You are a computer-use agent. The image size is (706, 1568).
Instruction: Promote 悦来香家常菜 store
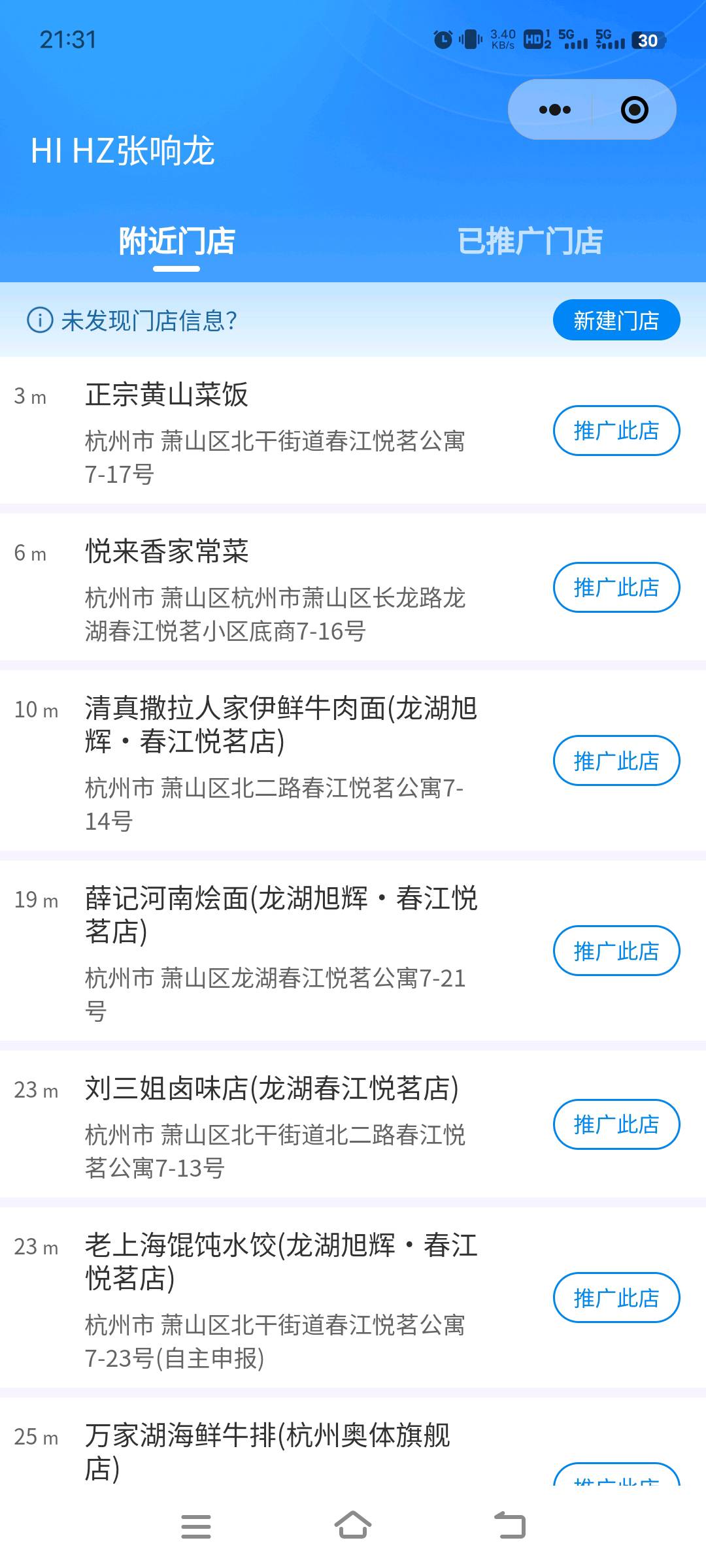pyautogui.click(x=616, y=587)
